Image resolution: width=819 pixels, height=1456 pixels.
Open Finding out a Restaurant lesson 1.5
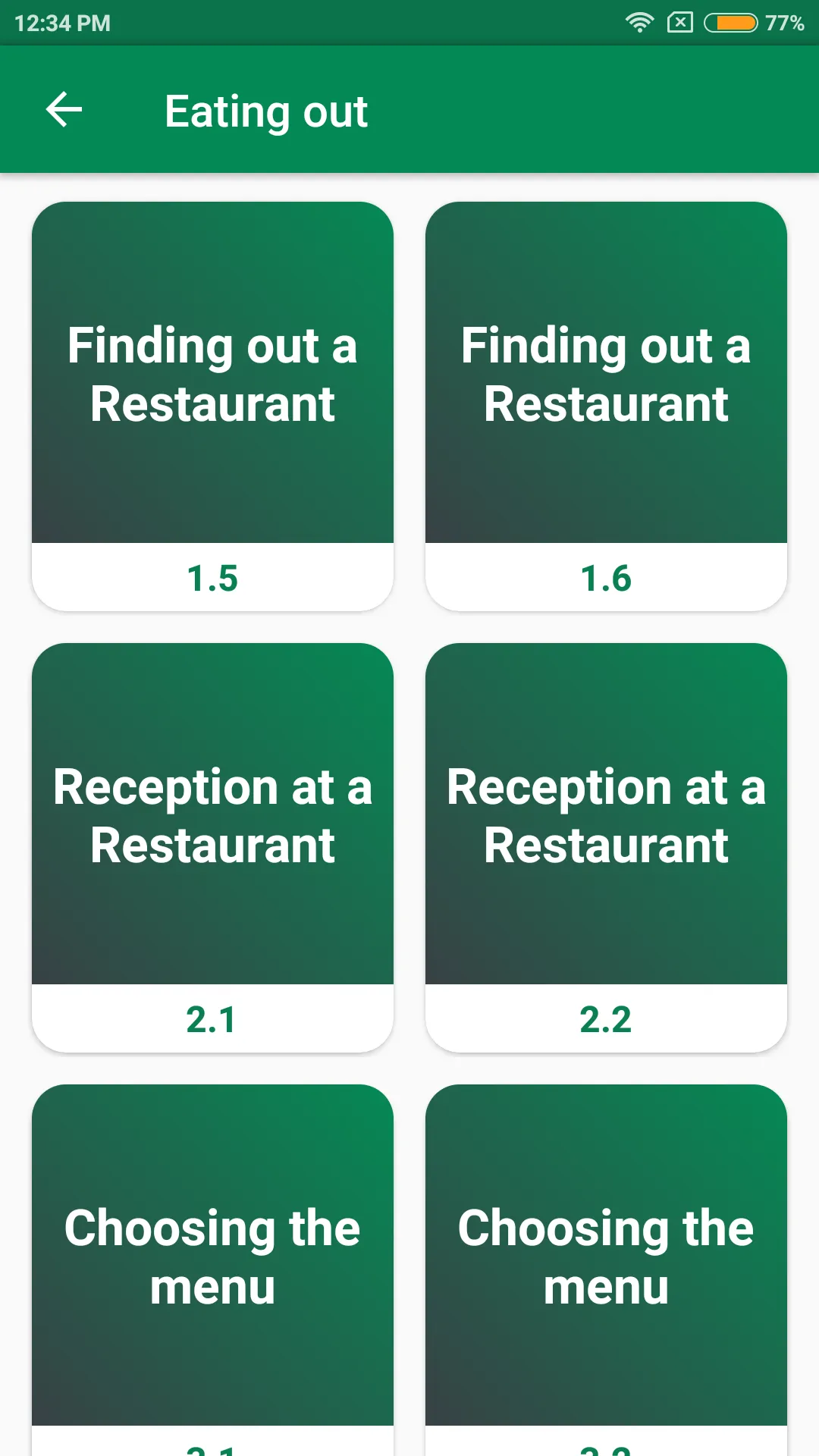(212, 406)
